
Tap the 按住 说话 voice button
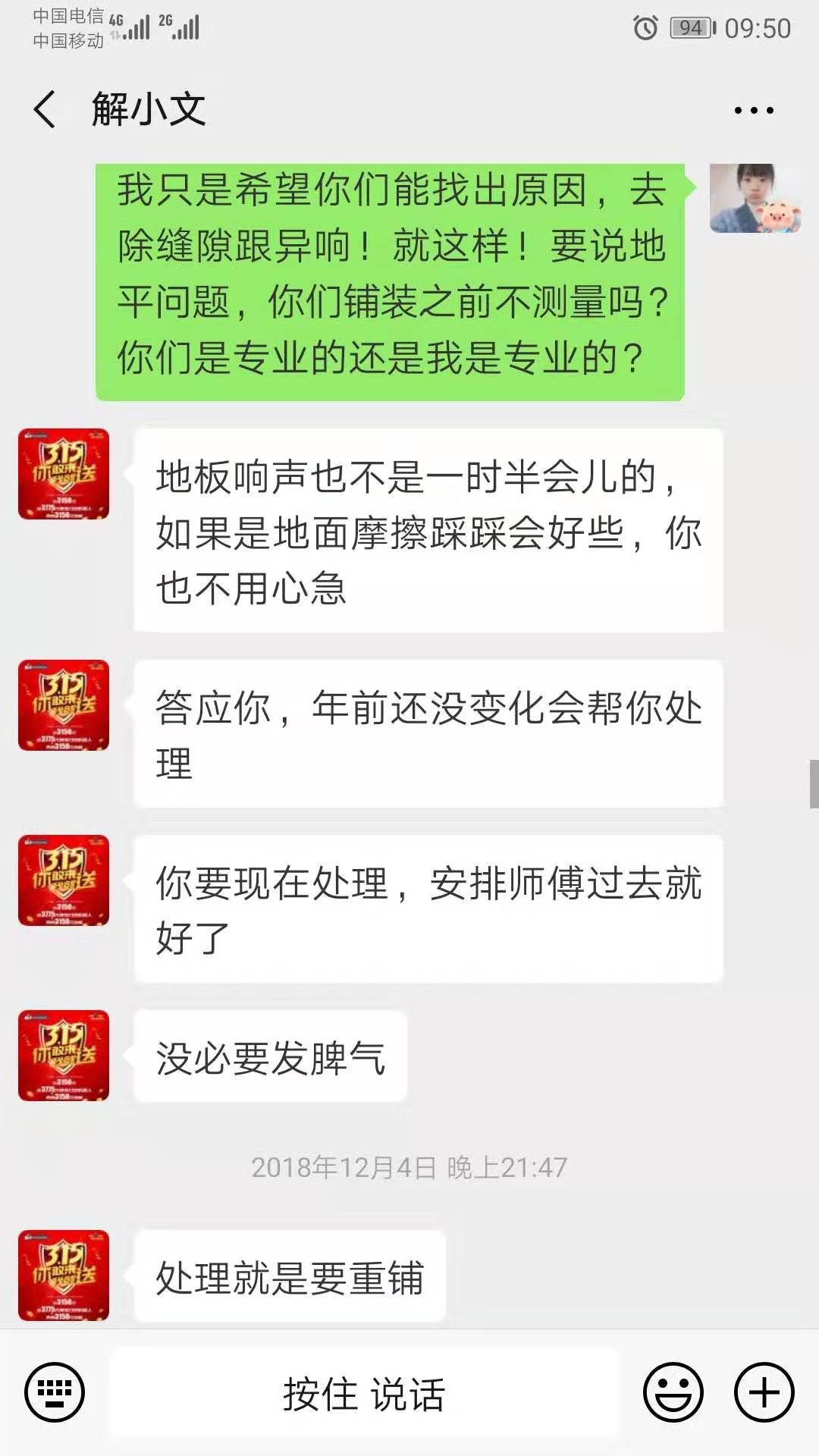pyautogui.click(x=364, y=1394)
